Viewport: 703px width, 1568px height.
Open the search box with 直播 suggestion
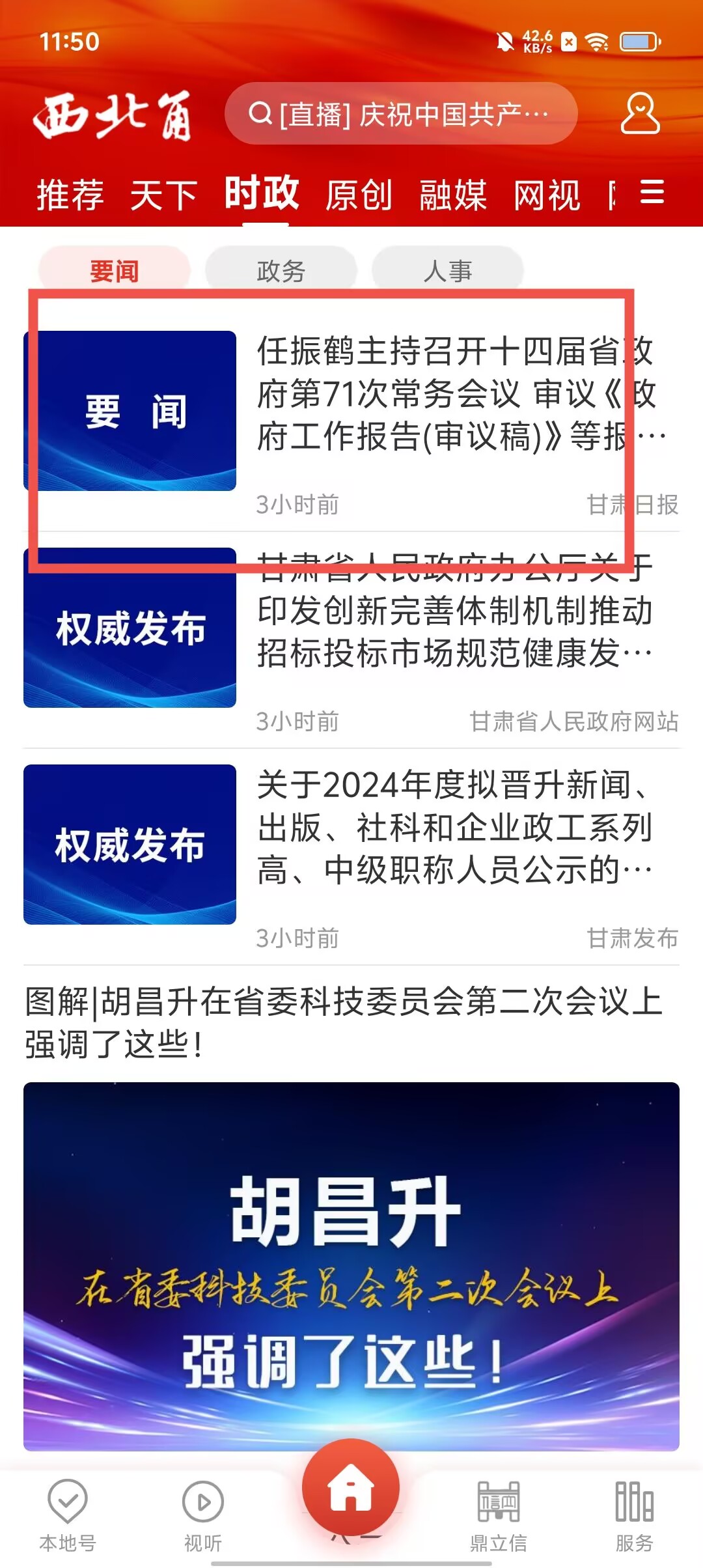[400, 114]
